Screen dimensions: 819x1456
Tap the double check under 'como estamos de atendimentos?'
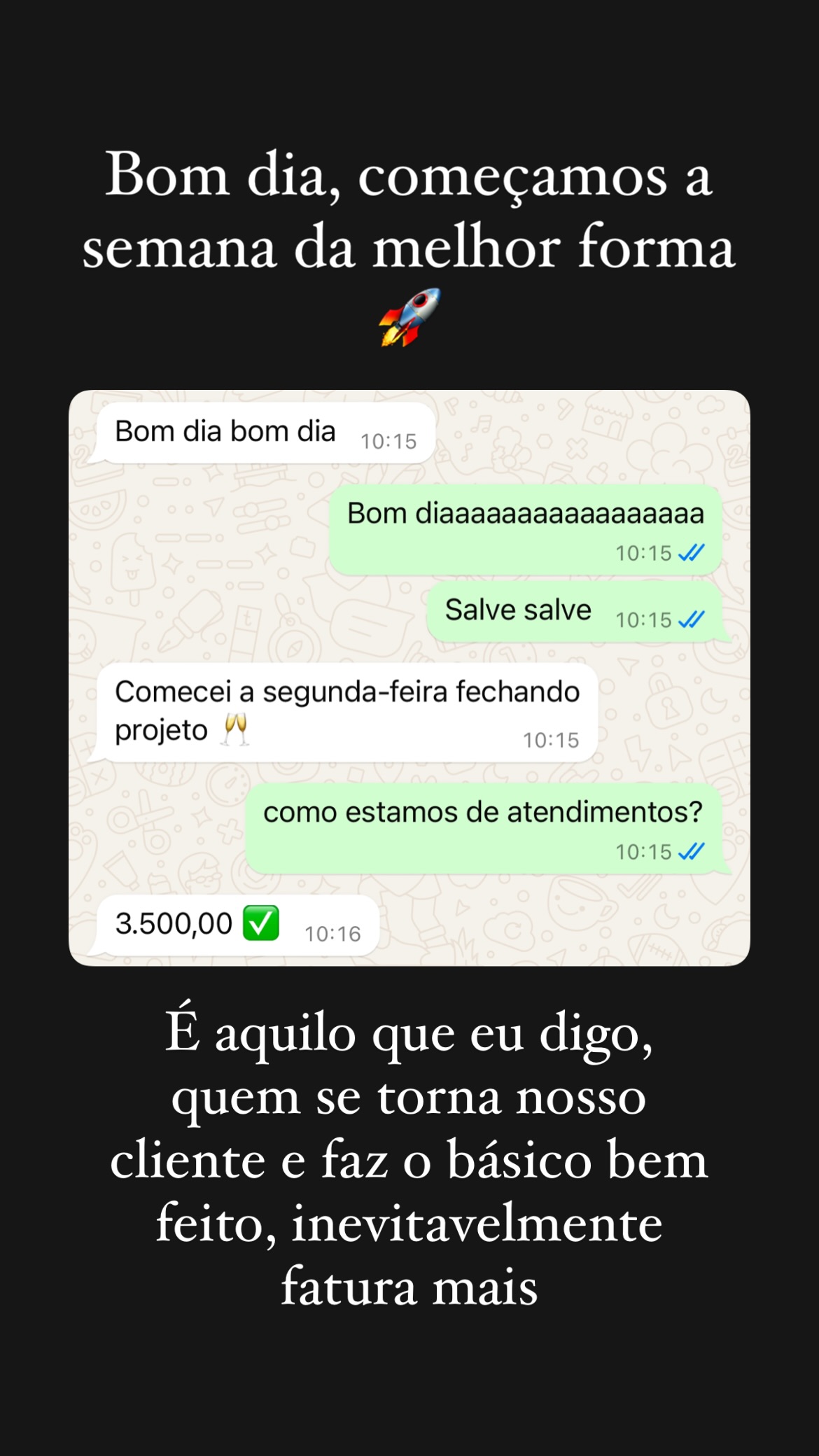click(692, 852)
